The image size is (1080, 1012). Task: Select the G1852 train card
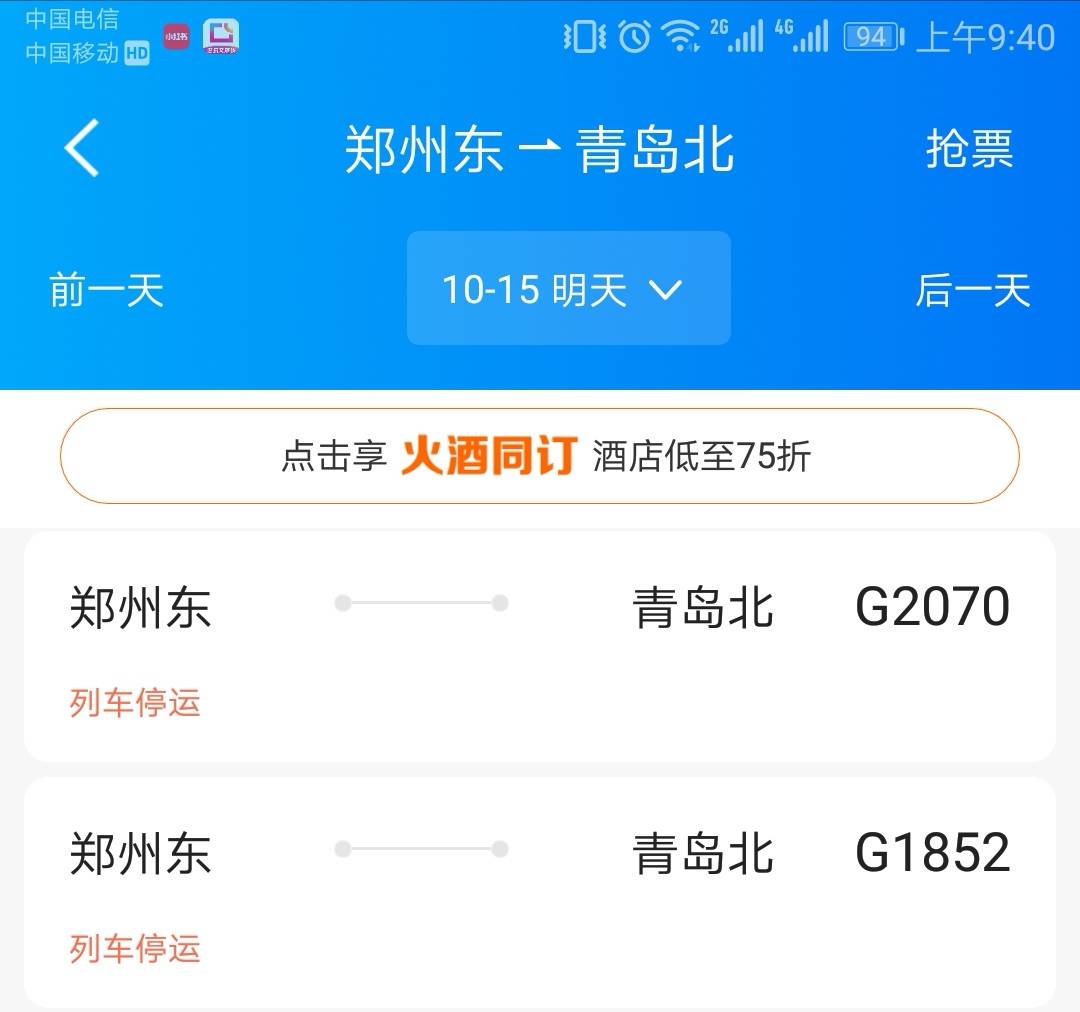click(x=540, y=892)
